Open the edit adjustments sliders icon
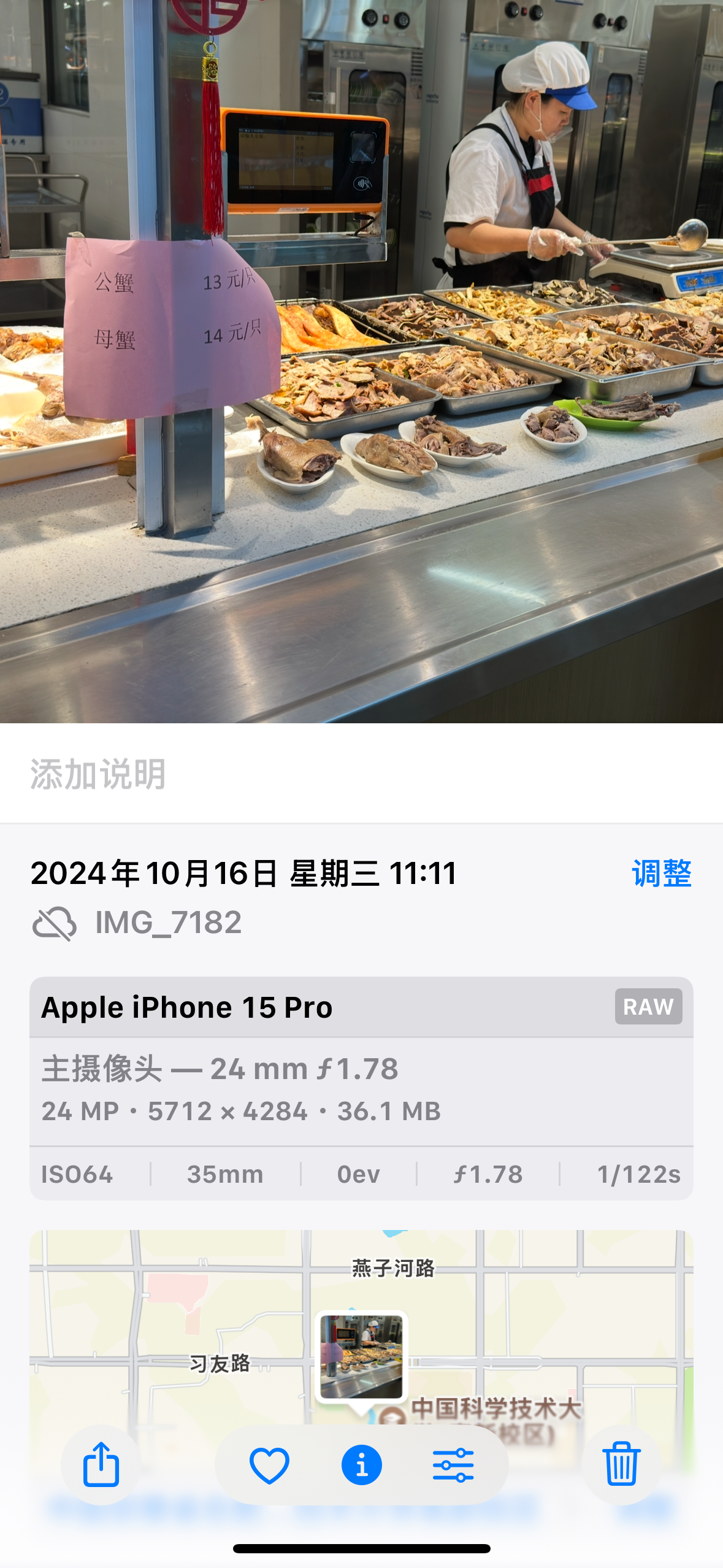Image resolution: width=723 pixels, height=1568 pixels. [453, 1465]
